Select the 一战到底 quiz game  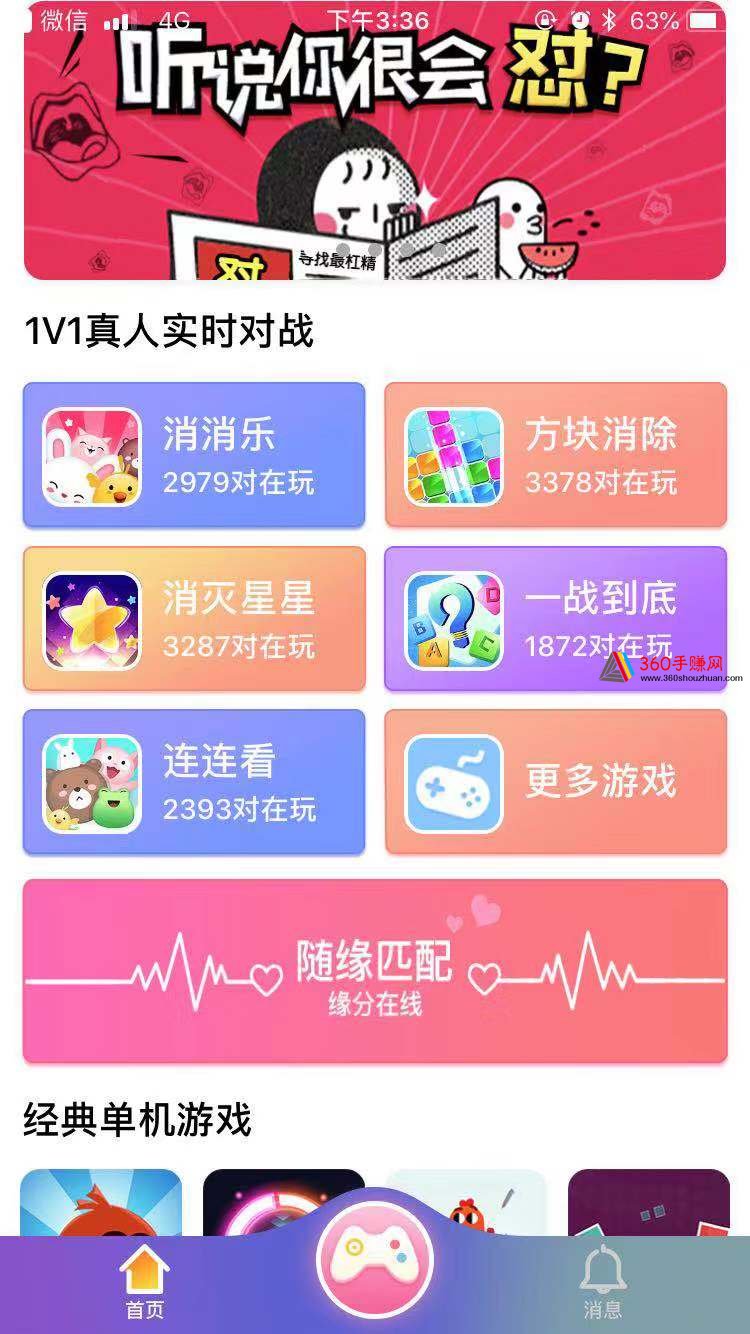(555, 619)
